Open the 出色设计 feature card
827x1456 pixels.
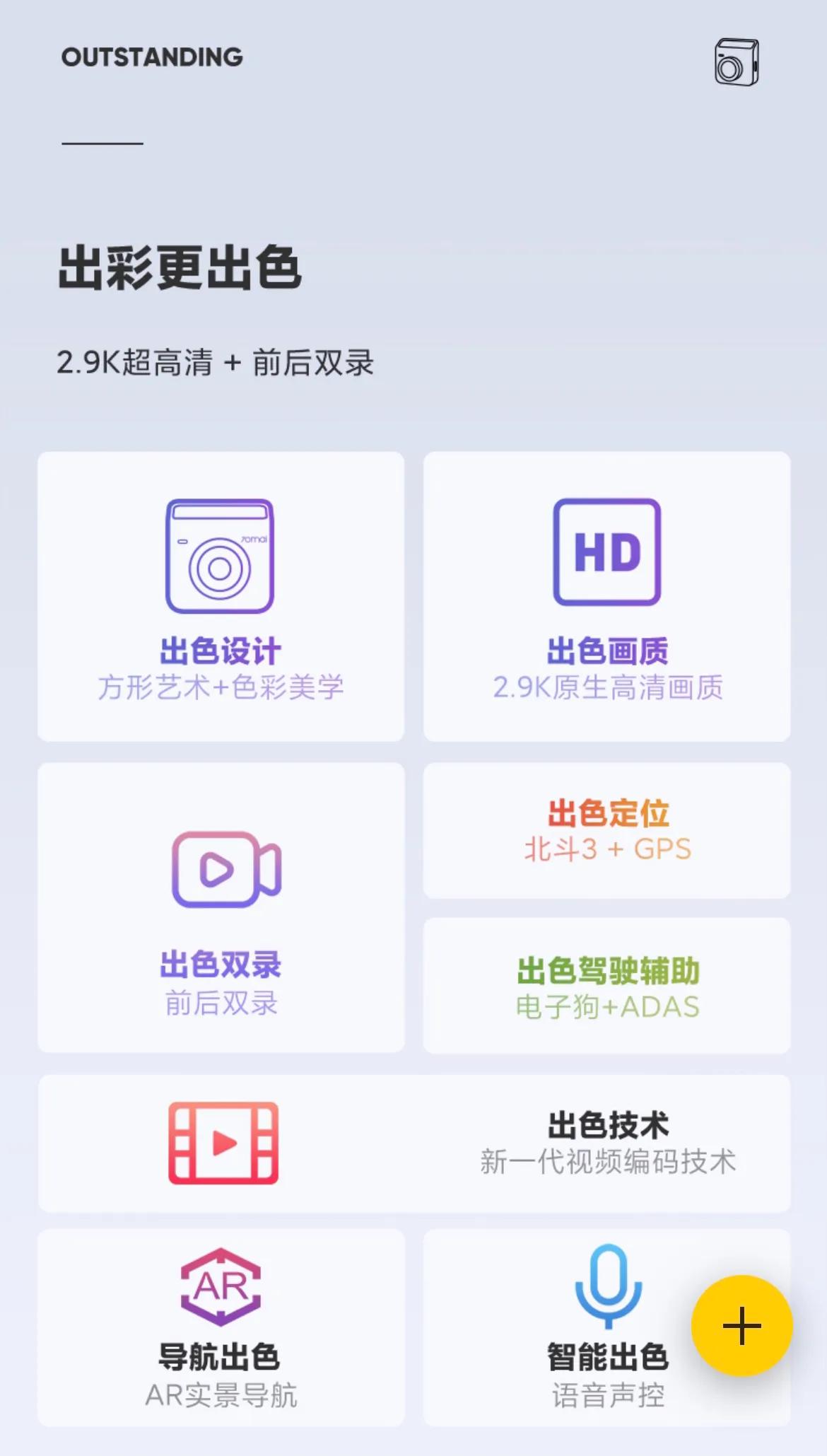point(221,594)
